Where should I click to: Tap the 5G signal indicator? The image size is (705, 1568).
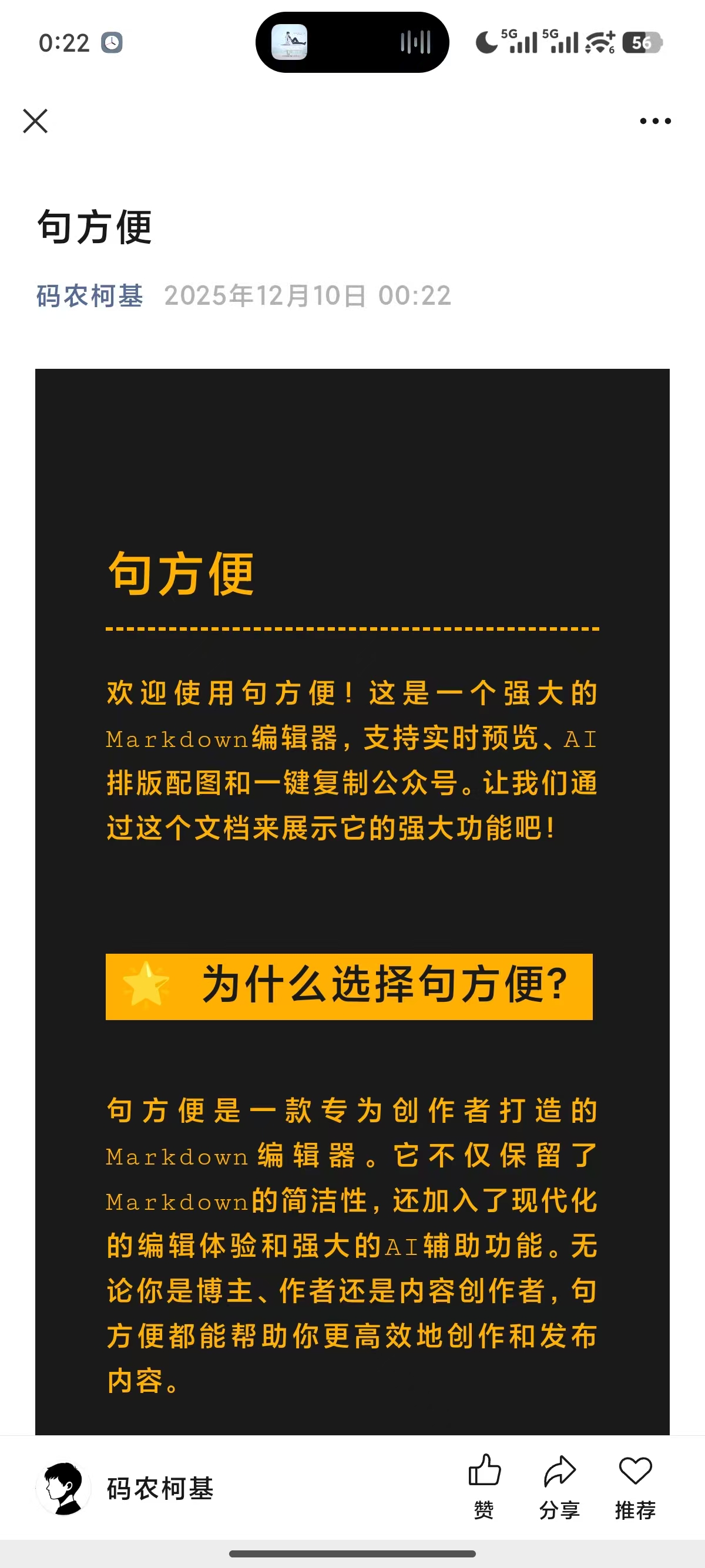(x=524, y=43)
